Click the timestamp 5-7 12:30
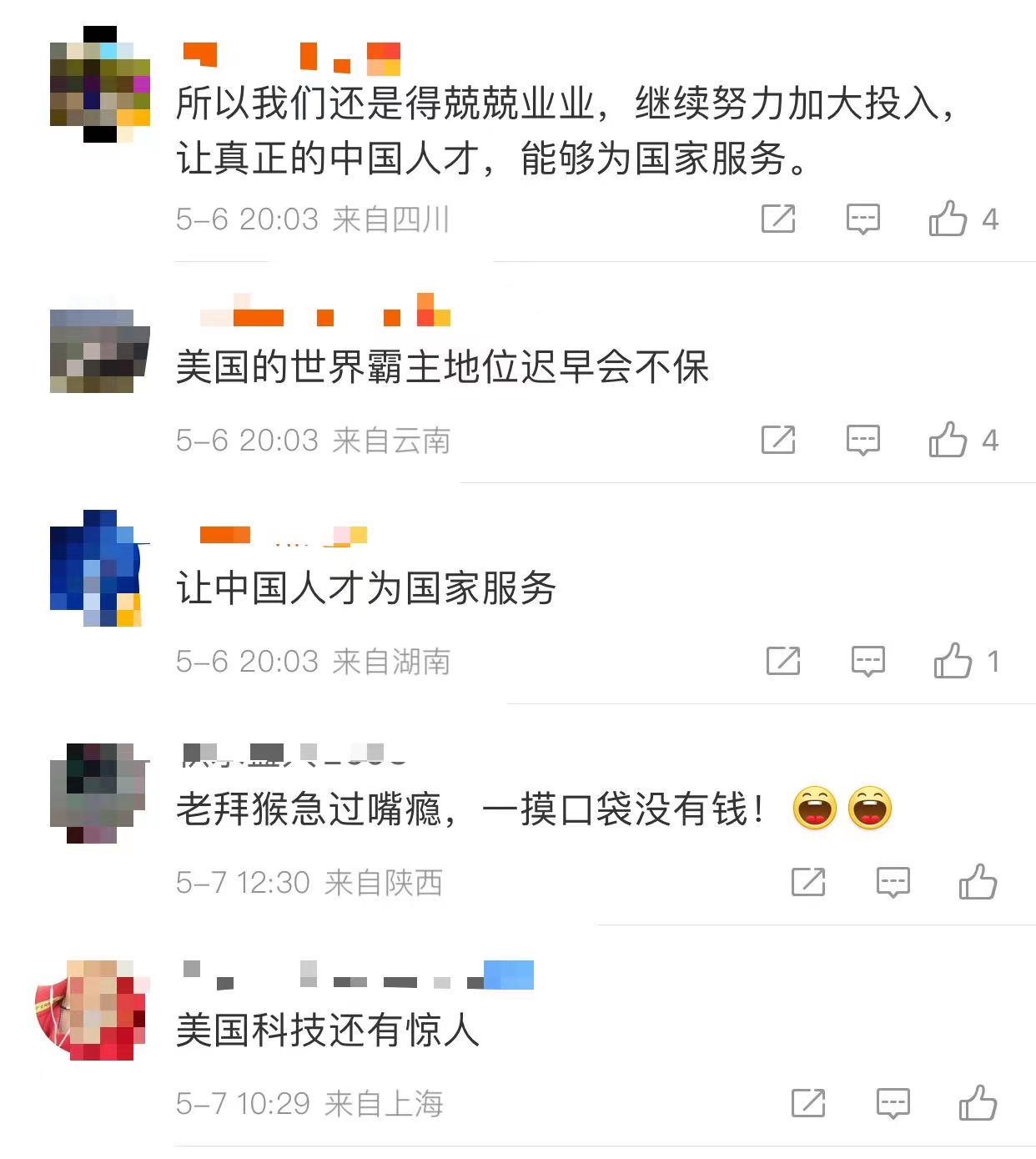Image resolution: width=1036 pixels, height=1159 pixels. pos(244,882)
